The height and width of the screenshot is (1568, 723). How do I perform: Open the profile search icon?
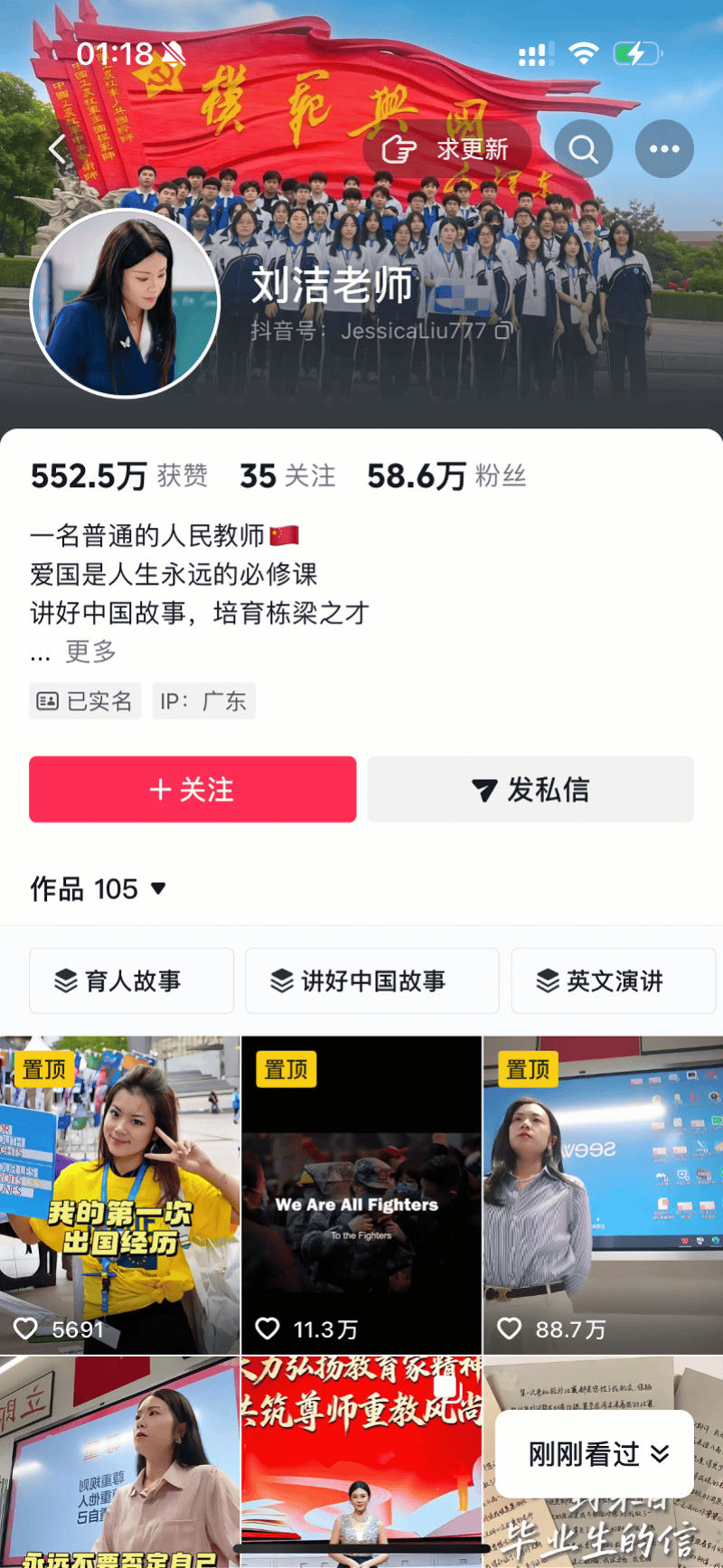point(583,149)
